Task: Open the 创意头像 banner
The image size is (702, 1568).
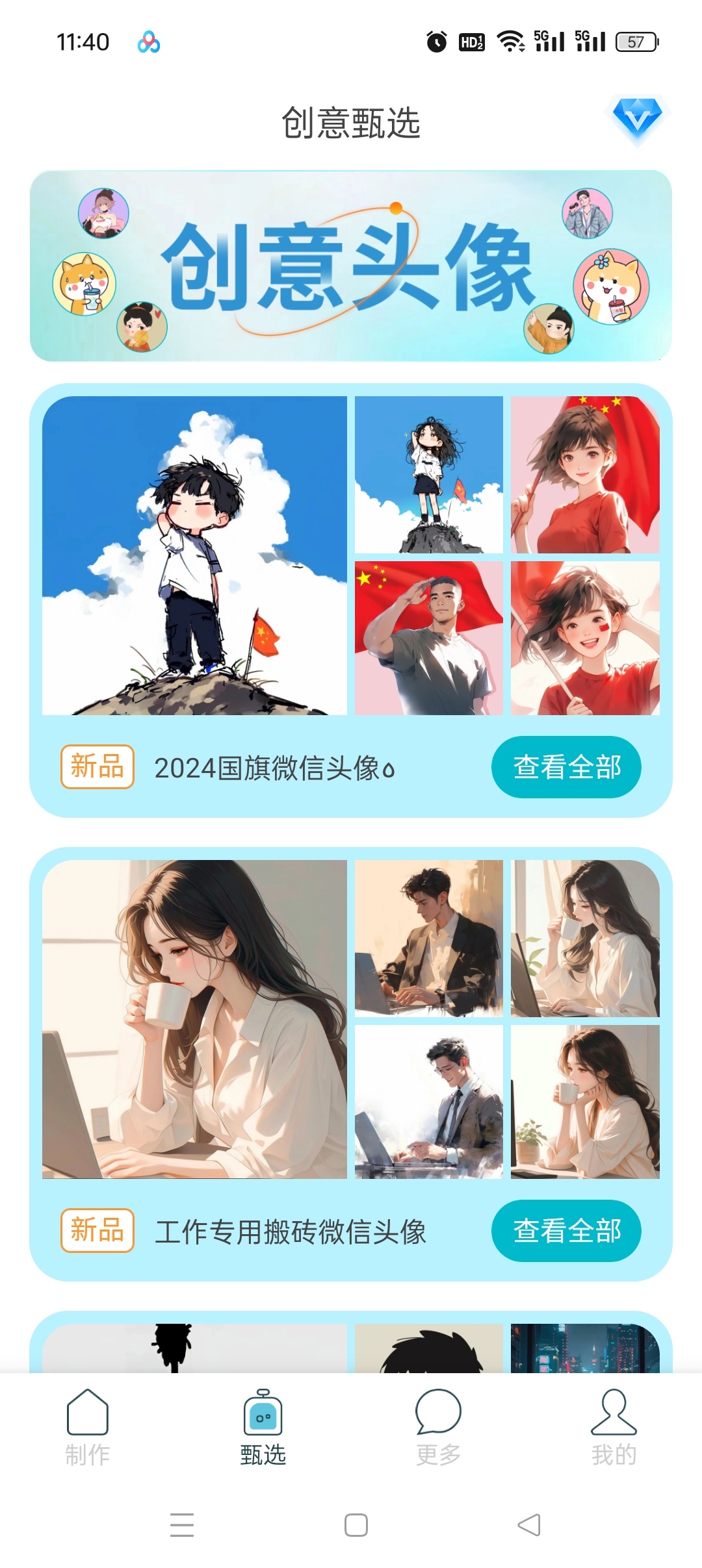Action: (351, 266)
